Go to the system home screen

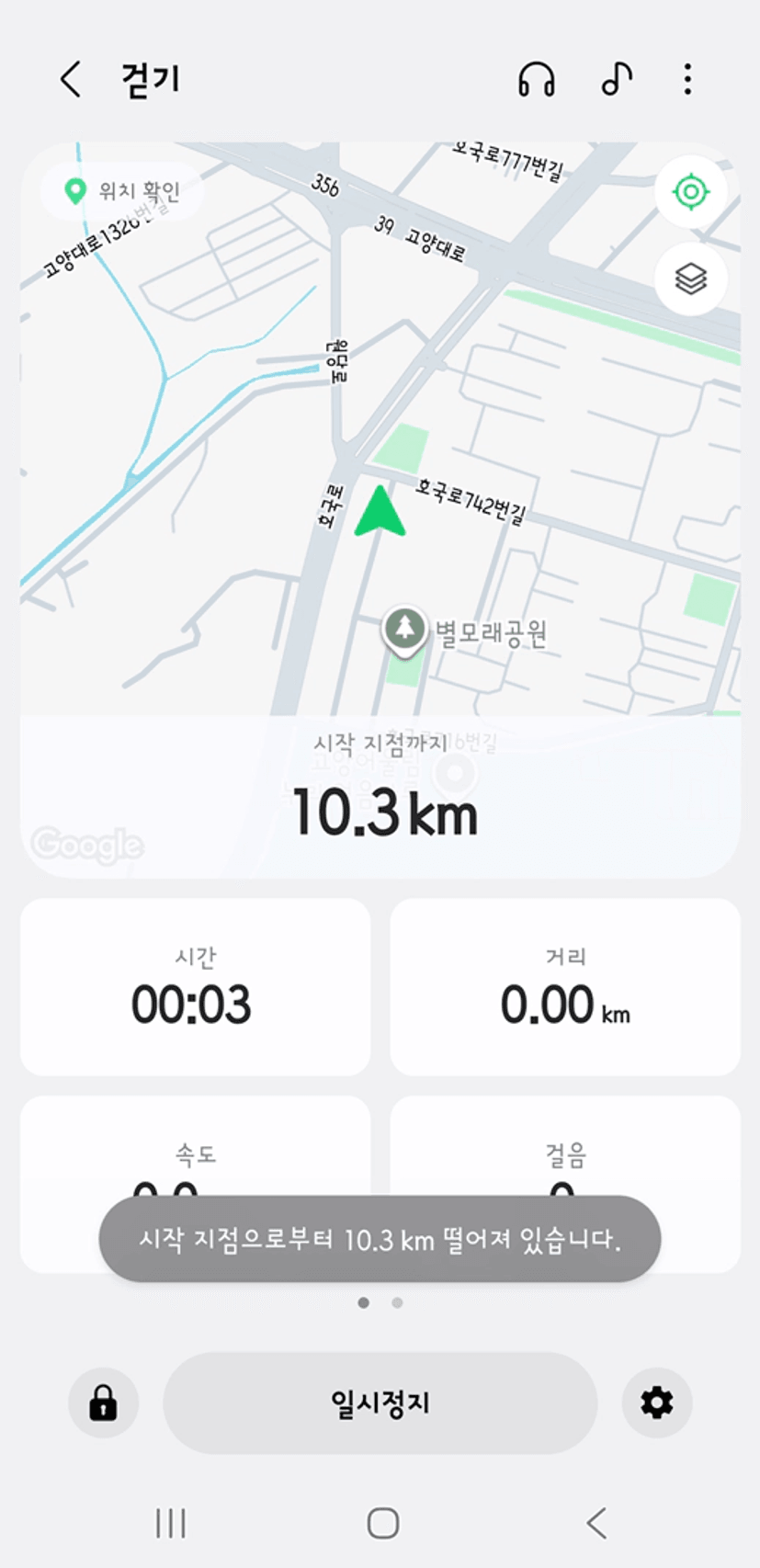382,1523
